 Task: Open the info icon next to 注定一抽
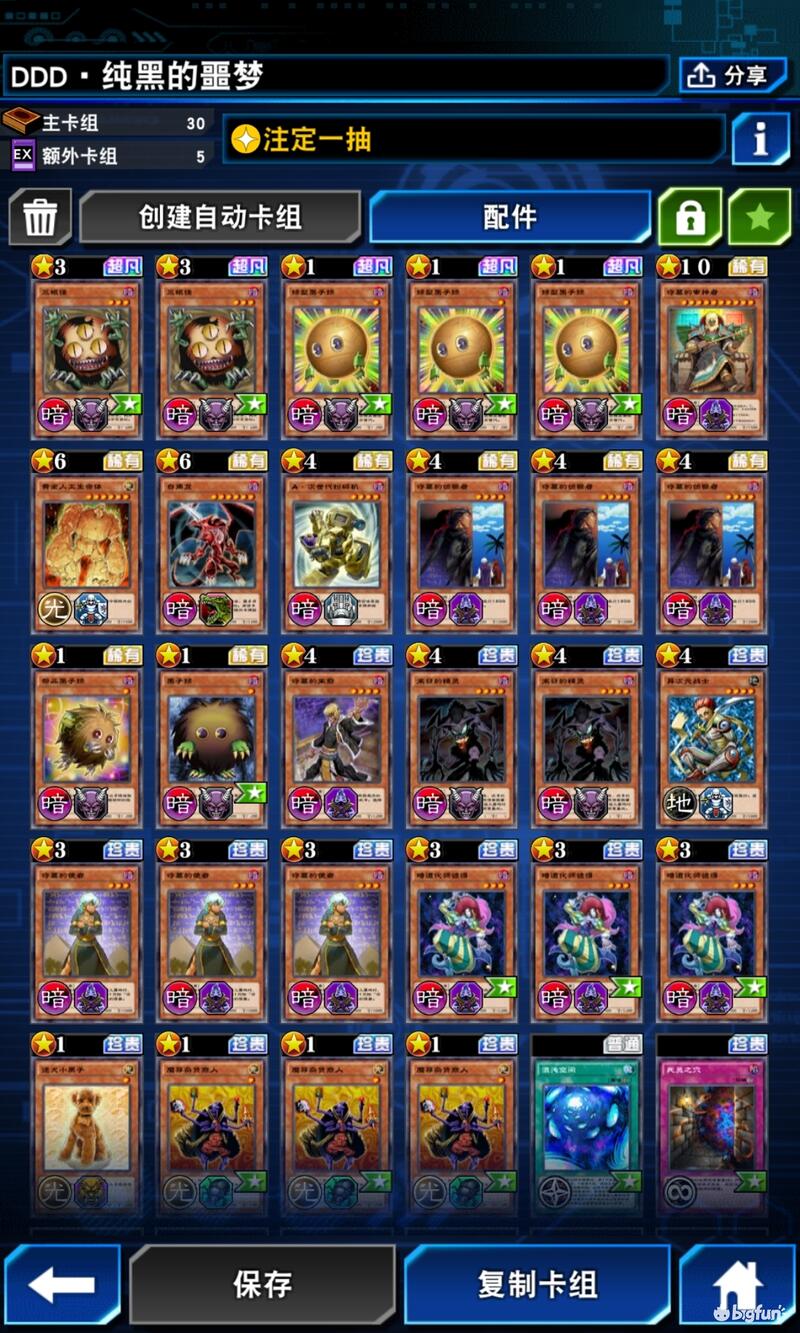(x=760, y=139)
